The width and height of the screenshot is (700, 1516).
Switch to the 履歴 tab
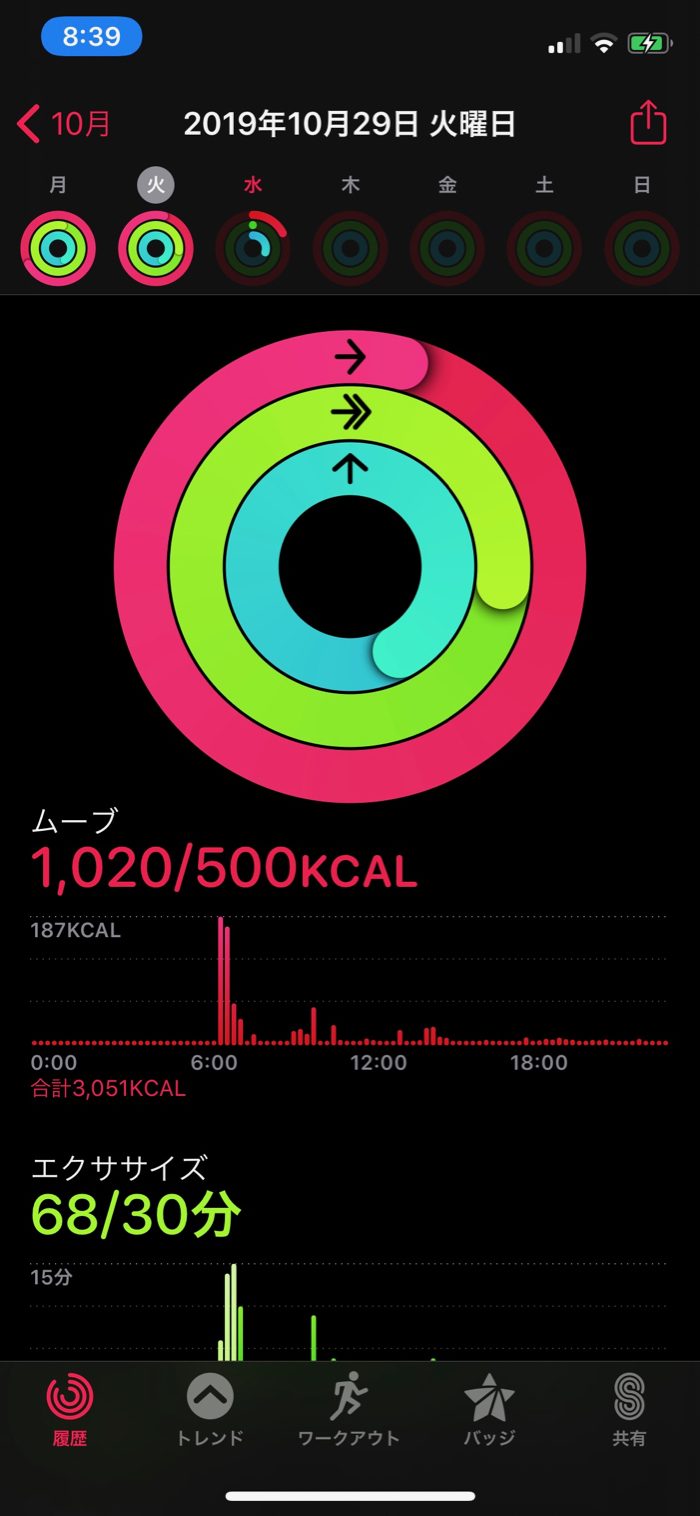tap(70, 1410)
